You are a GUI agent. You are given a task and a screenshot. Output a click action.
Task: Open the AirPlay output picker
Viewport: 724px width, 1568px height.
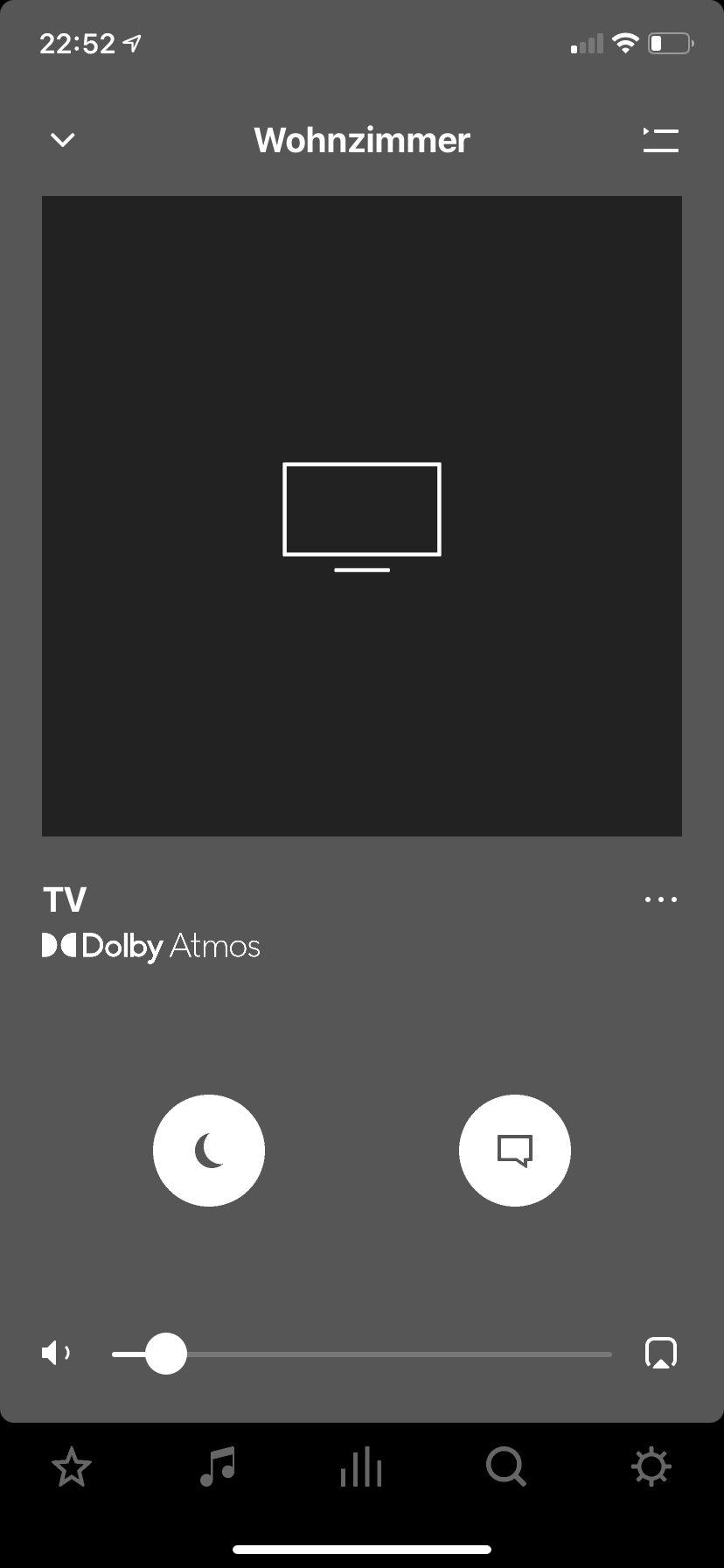pyautogui.click(x=661, y=1353)
